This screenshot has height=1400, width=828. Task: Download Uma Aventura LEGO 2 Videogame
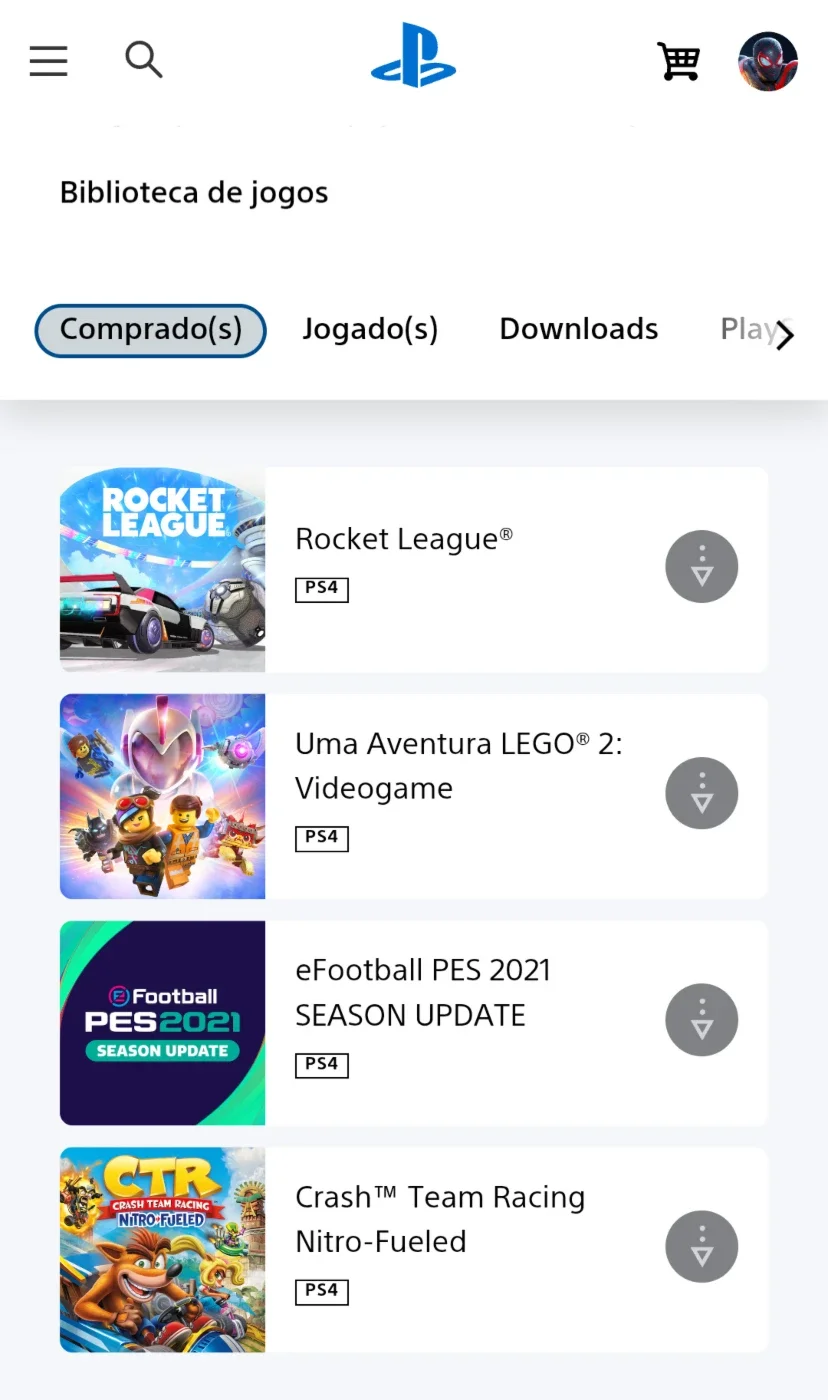click(702, 793)
